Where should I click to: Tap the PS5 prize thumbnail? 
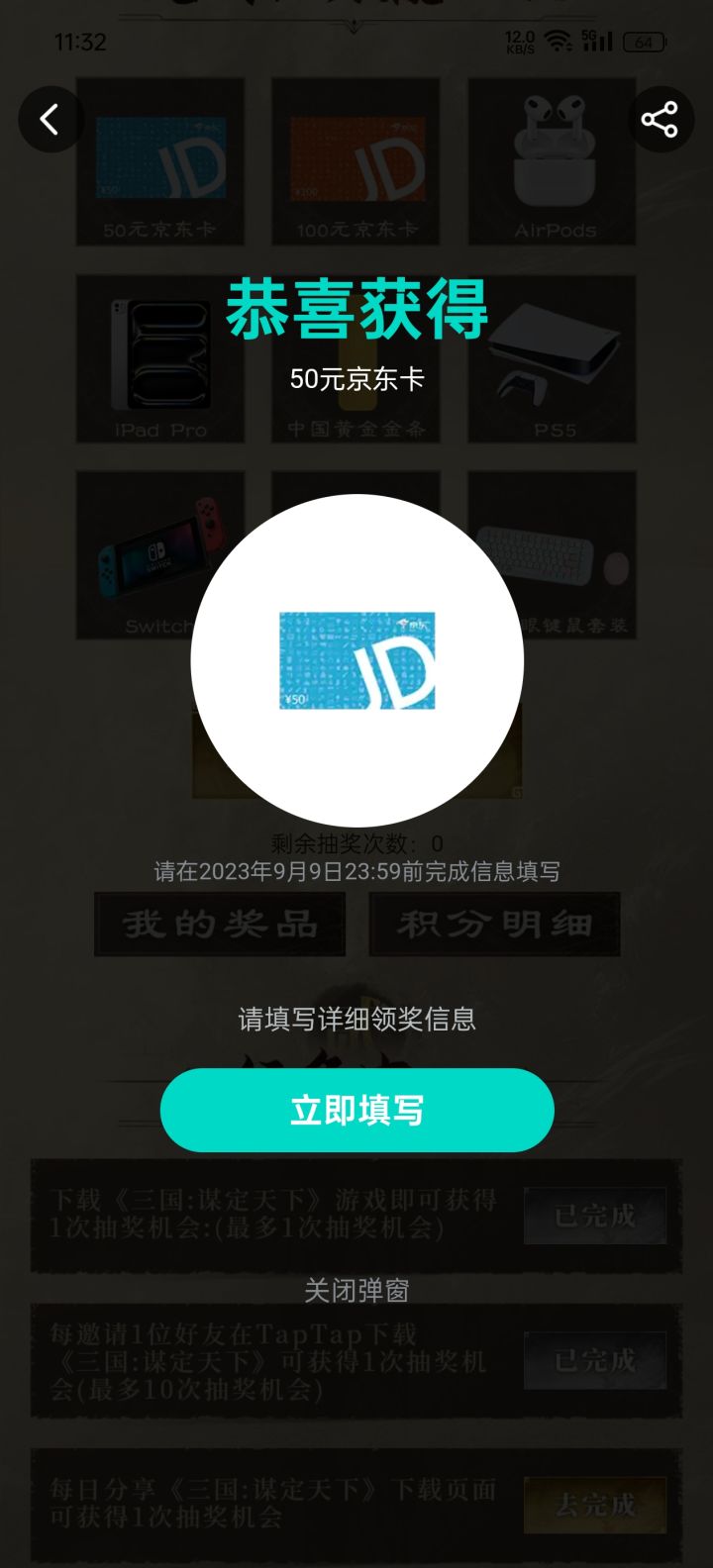(553, 358)
